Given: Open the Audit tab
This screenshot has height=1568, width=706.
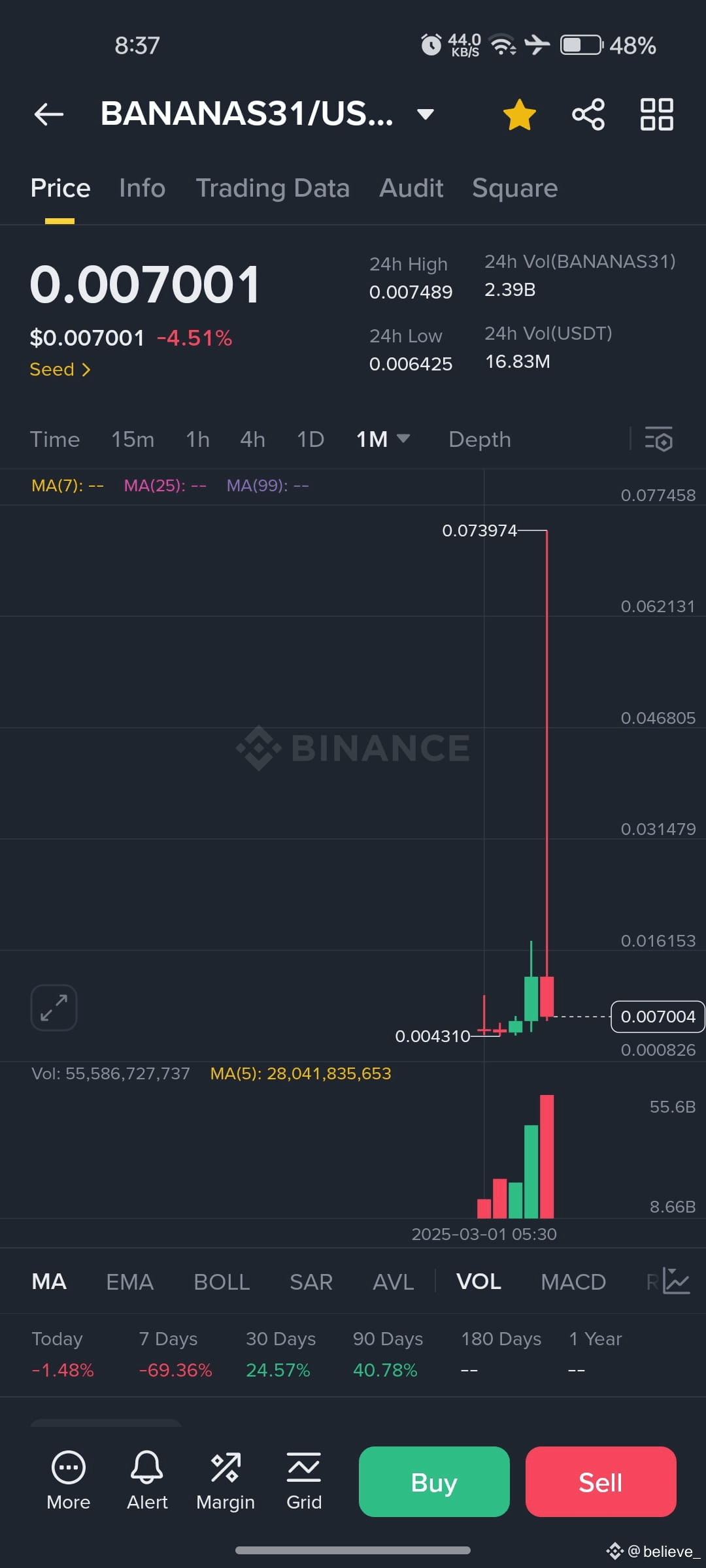Looking at the screenshot, I should pyautogui.click(x=411, y=188).
